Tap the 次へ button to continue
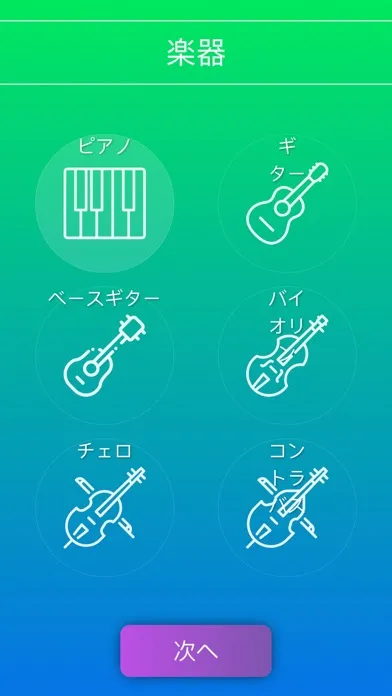Image resolution: width=392 pixels, height=696 pixels. pos(196,651)
